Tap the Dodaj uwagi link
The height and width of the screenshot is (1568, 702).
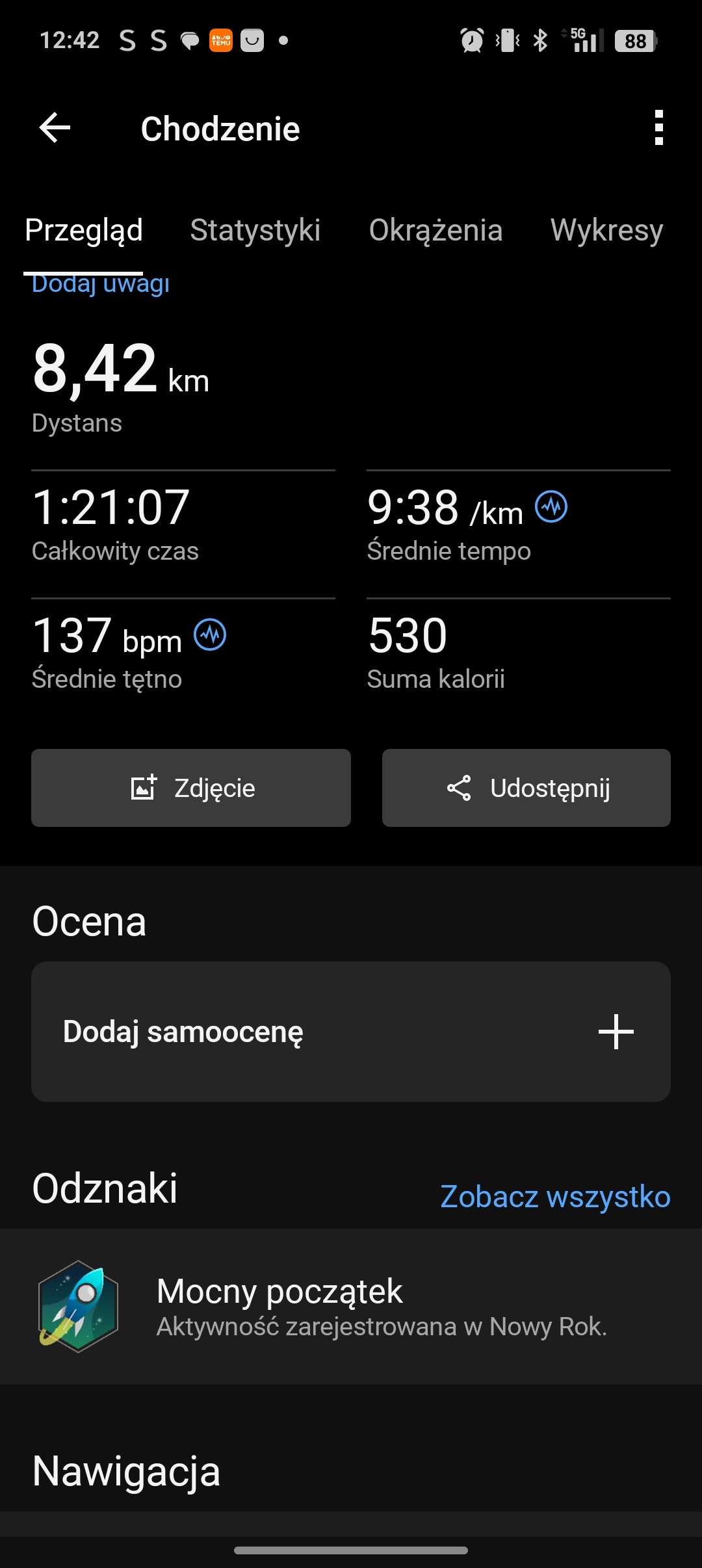(101, 285)
